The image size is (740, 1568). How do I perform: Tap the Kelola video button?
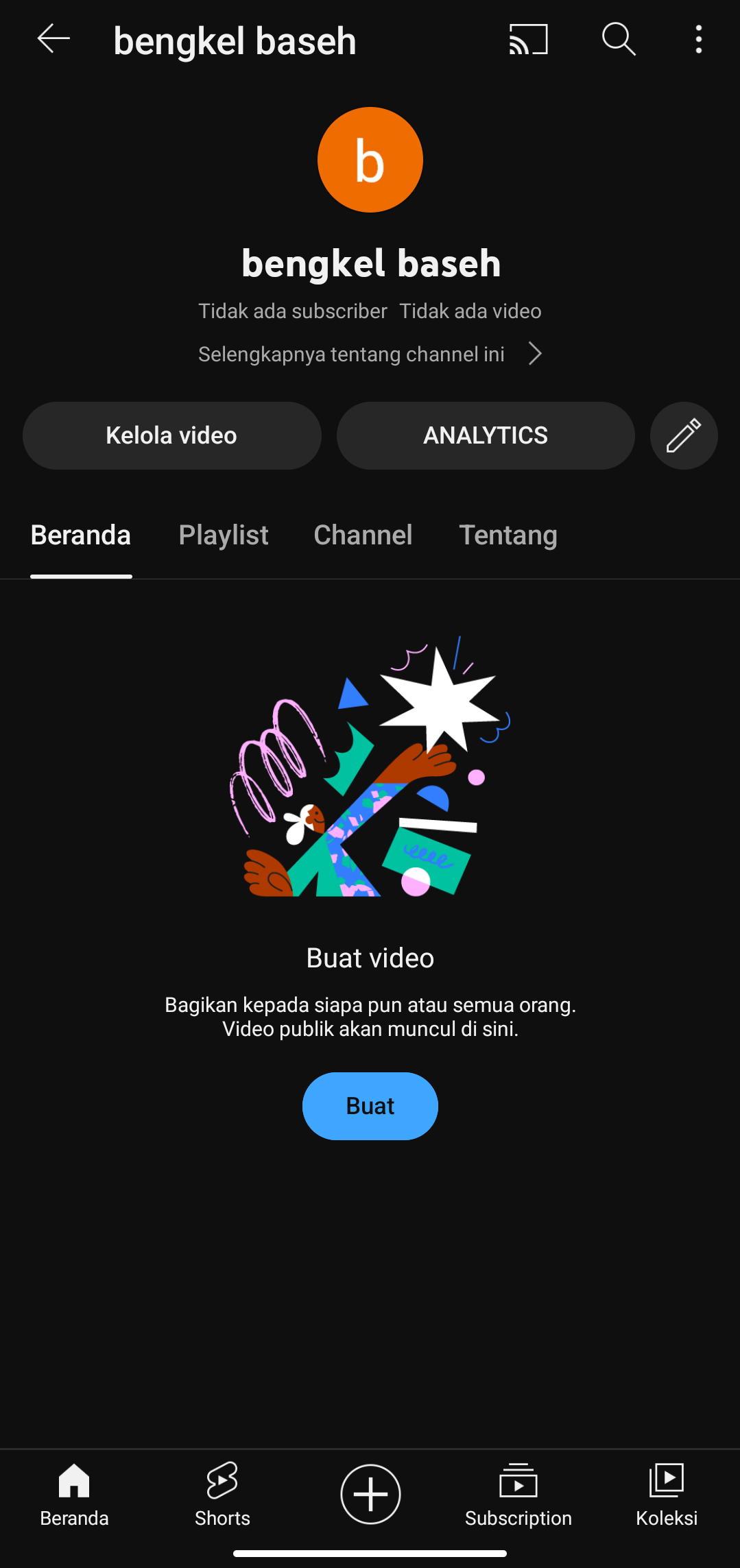click(171, 436)
